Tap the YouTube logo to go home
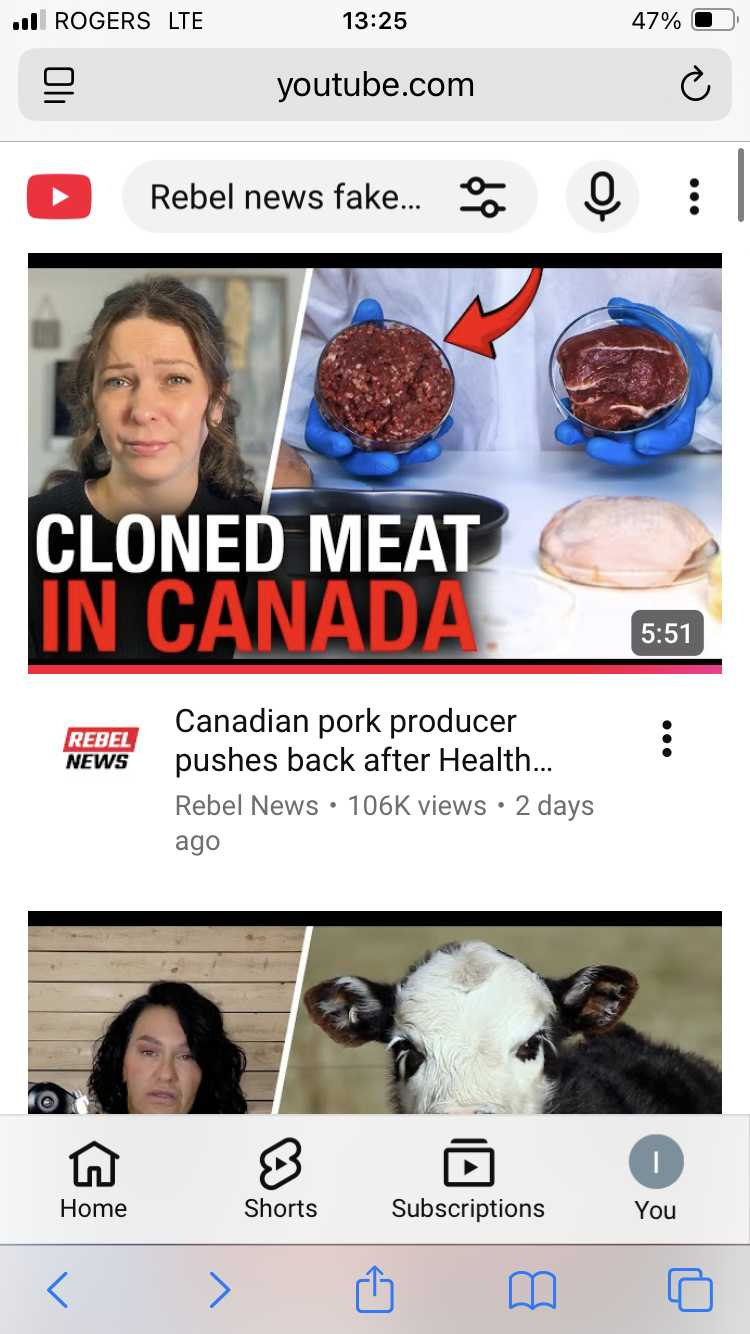The image size is (750, 1334). click(x=59, y=197)
